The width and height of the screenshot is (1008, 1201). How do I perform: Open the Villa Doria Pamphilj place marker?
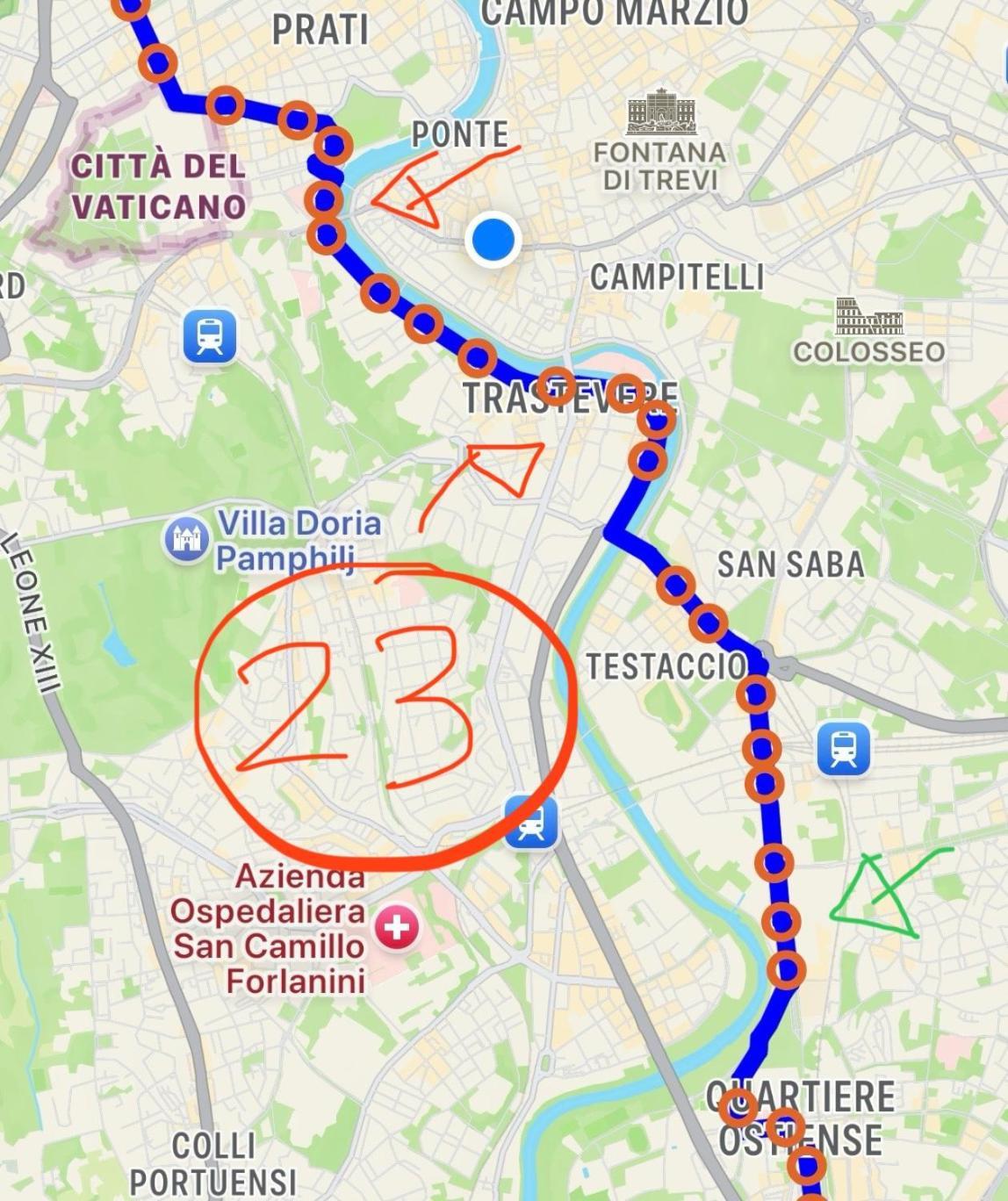coord(186,537)
